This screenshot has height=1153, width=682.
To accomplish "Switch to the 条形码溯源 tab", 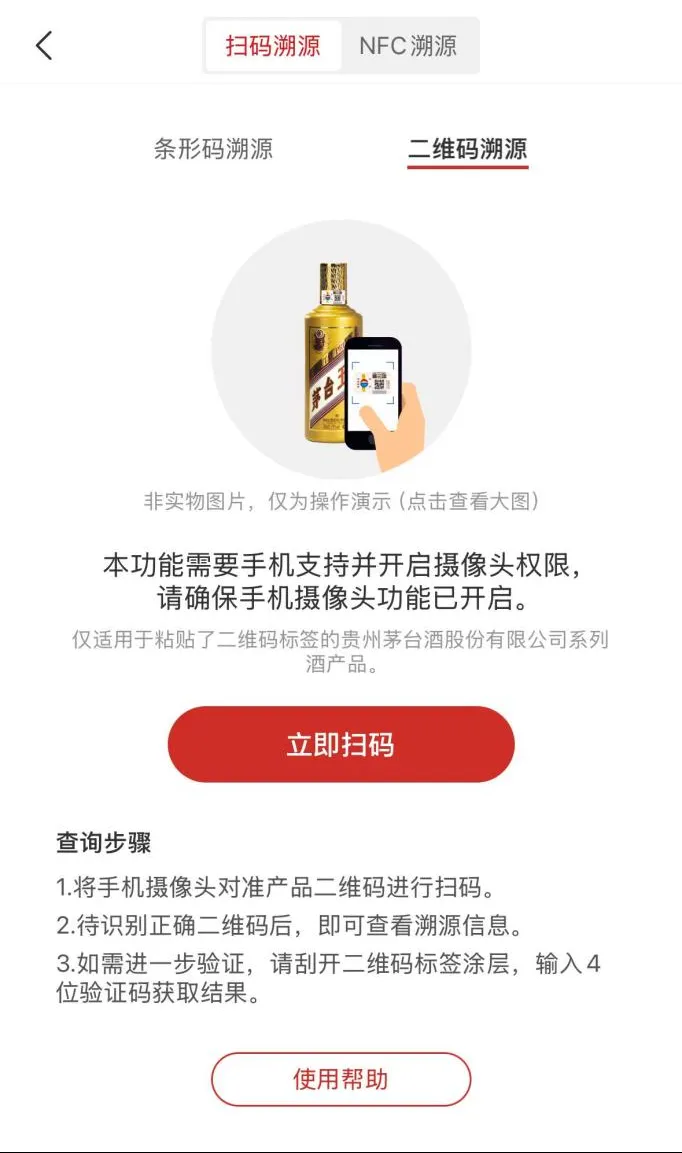I will pyautogui.click(x=213, y=150).
